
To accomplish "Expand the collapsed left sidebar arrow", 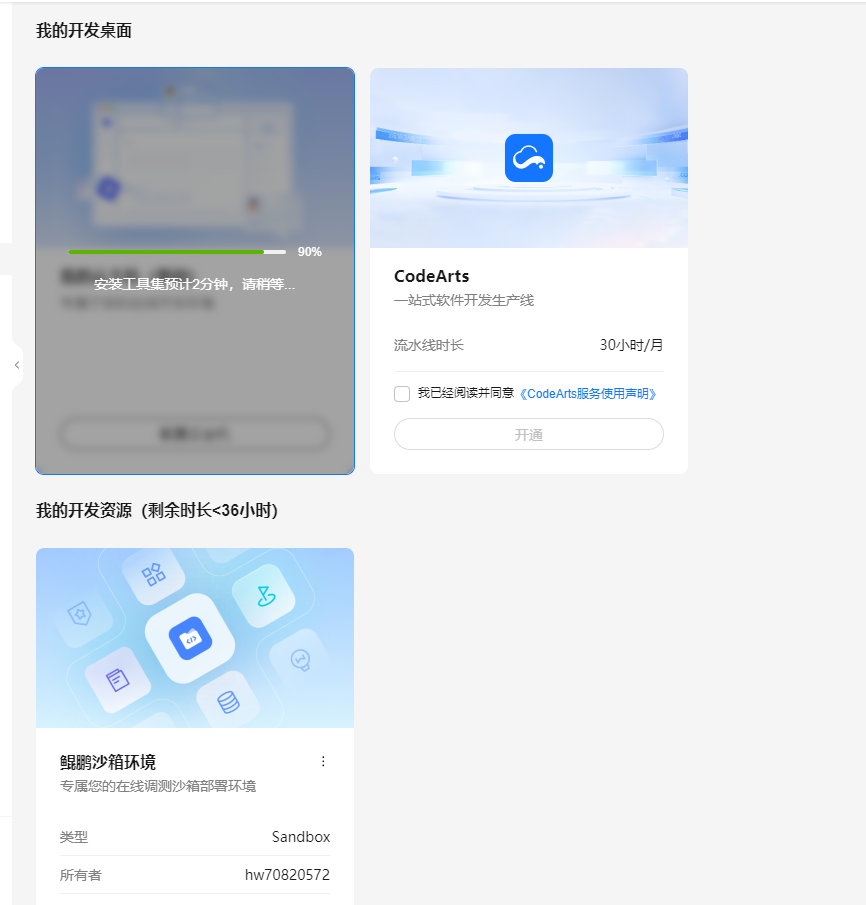I will (x=16, y=365).
